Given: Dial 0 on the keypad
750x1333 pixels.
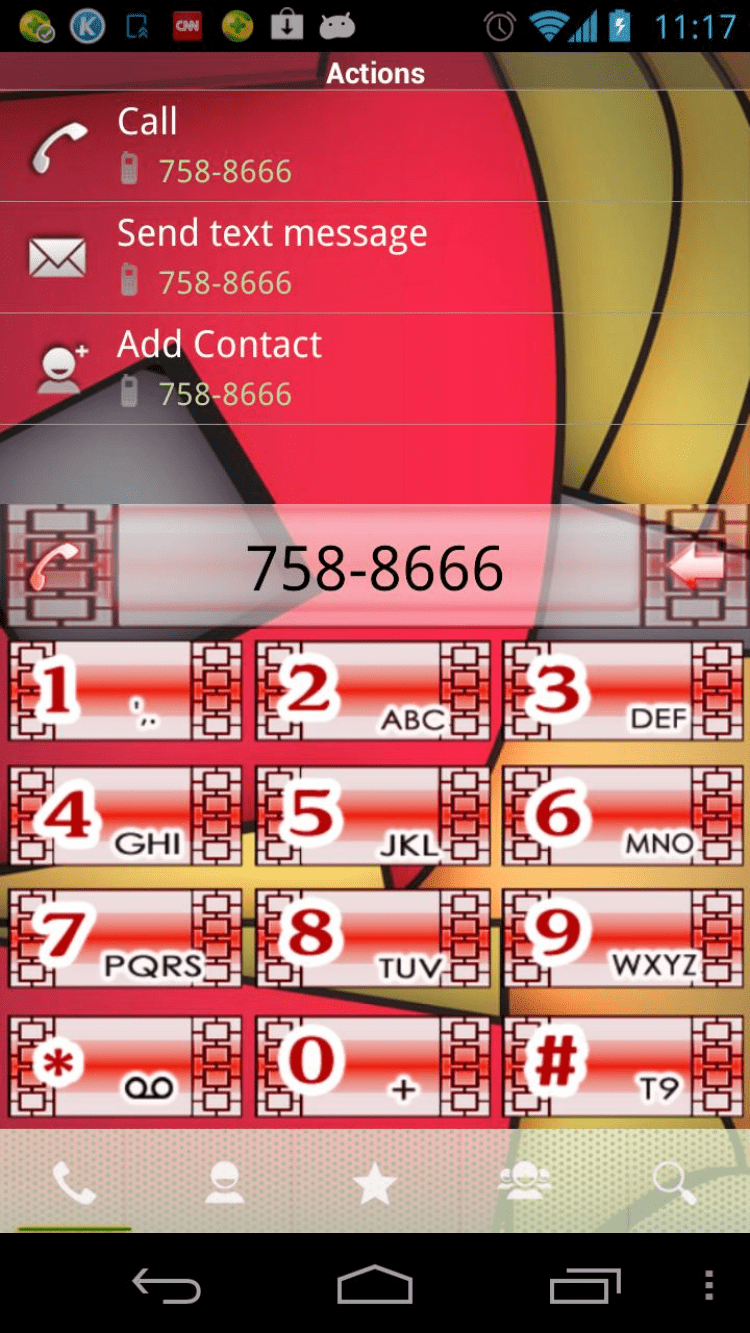Looking at the screenshot, I should 372,1066.
